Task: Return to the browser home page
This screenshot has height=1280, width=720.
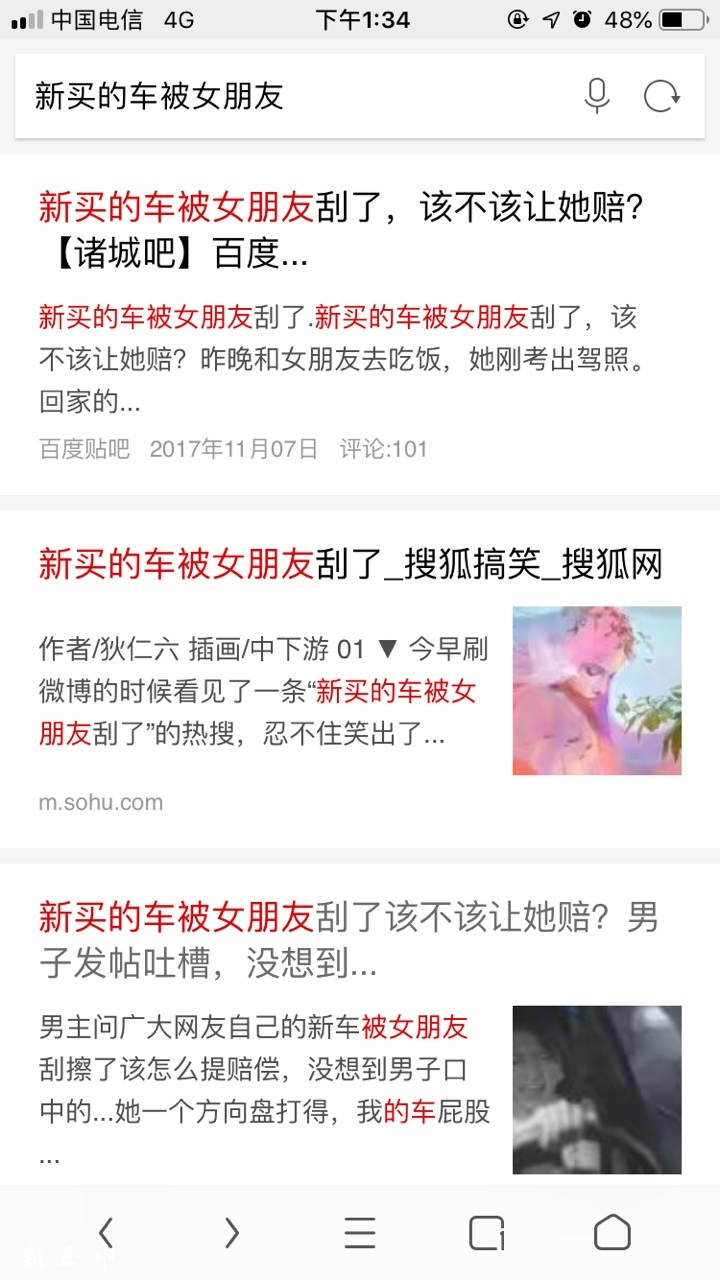Action: tap(612, 1233)
